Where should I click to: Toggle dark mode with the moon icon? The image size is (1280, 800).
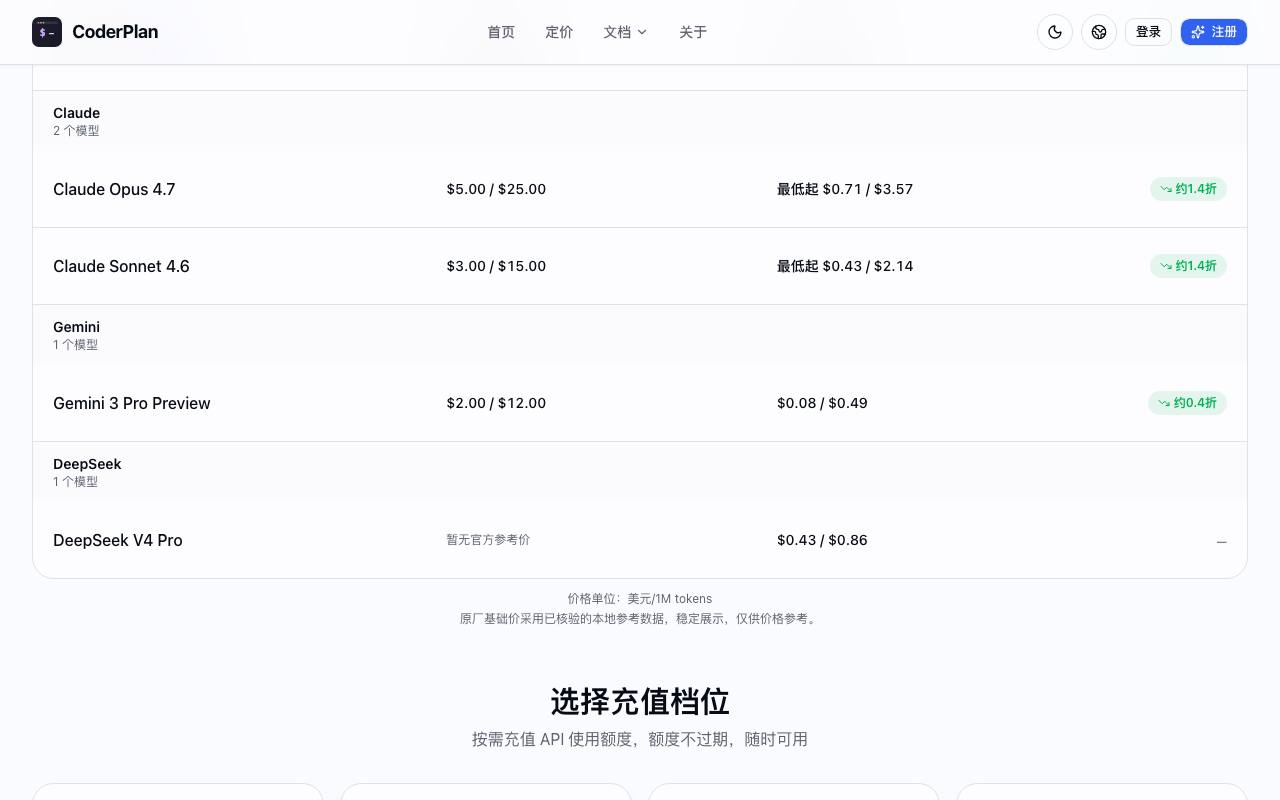1055,32
